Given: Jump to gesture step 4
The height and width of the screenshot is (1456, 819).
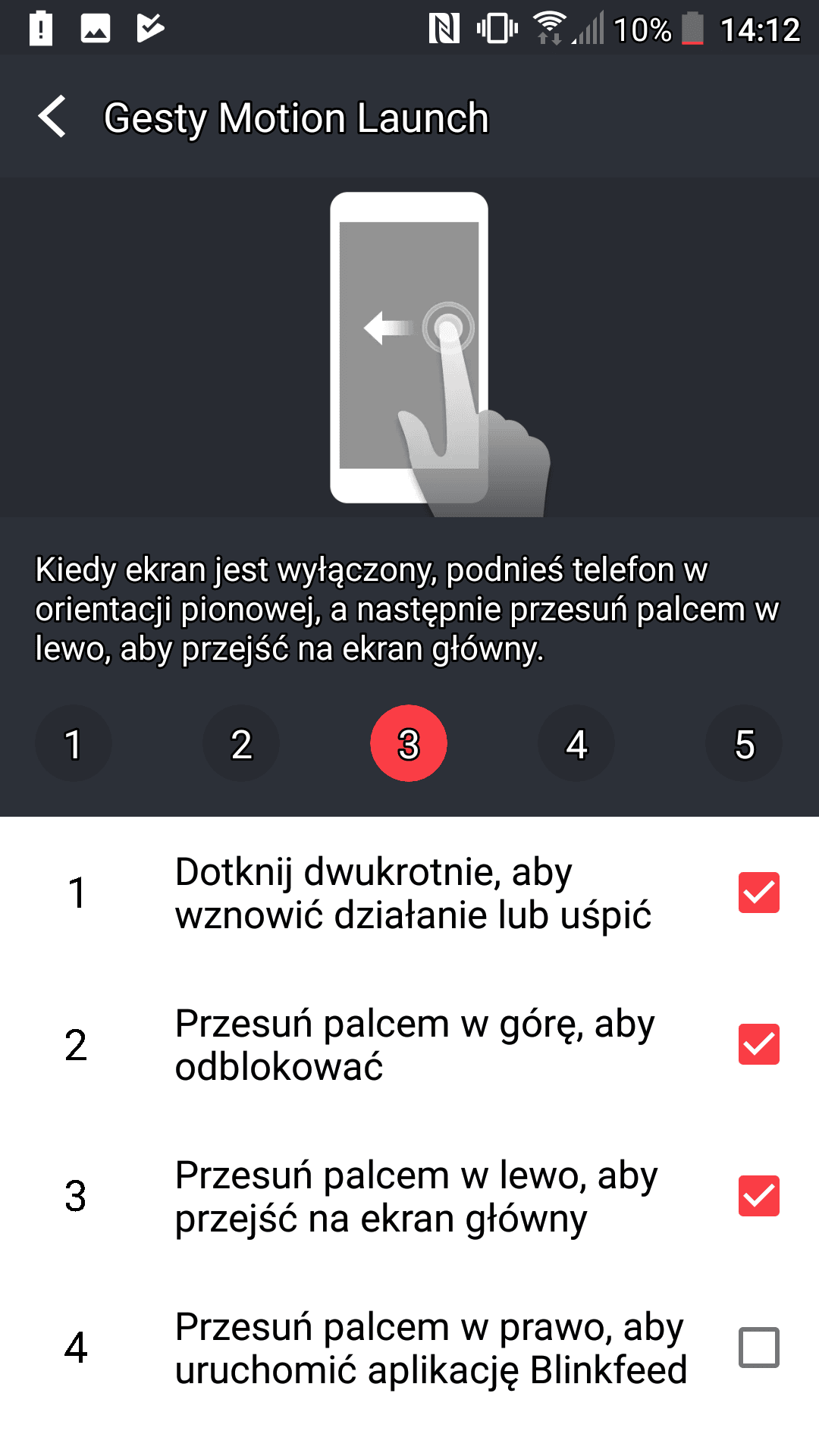Looking at the screenshot, I should click(576, 743).
